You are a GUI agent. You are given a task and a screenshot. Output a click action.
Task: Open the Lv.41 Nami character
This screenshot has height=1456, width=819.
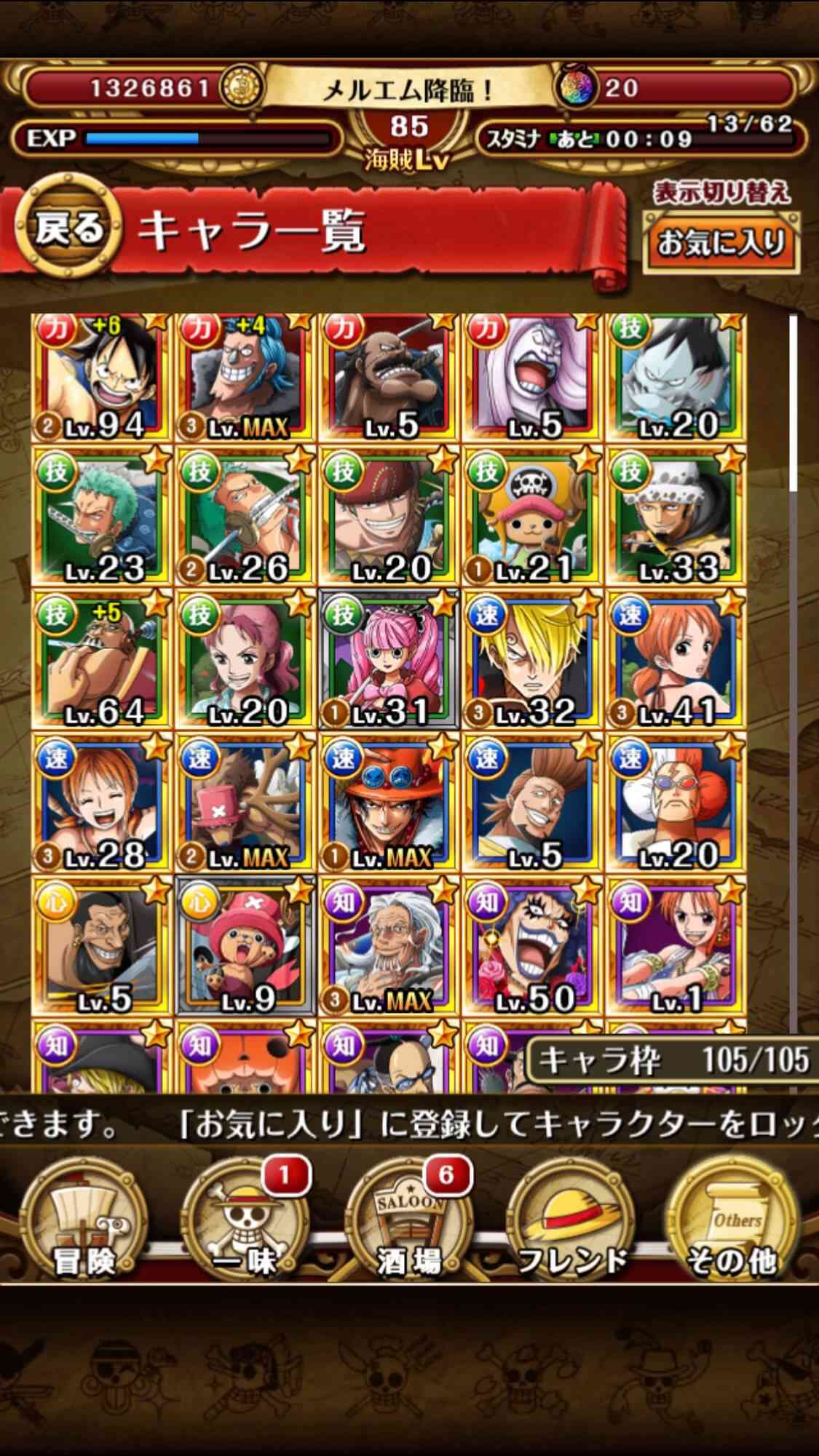(x=676, y=660)
